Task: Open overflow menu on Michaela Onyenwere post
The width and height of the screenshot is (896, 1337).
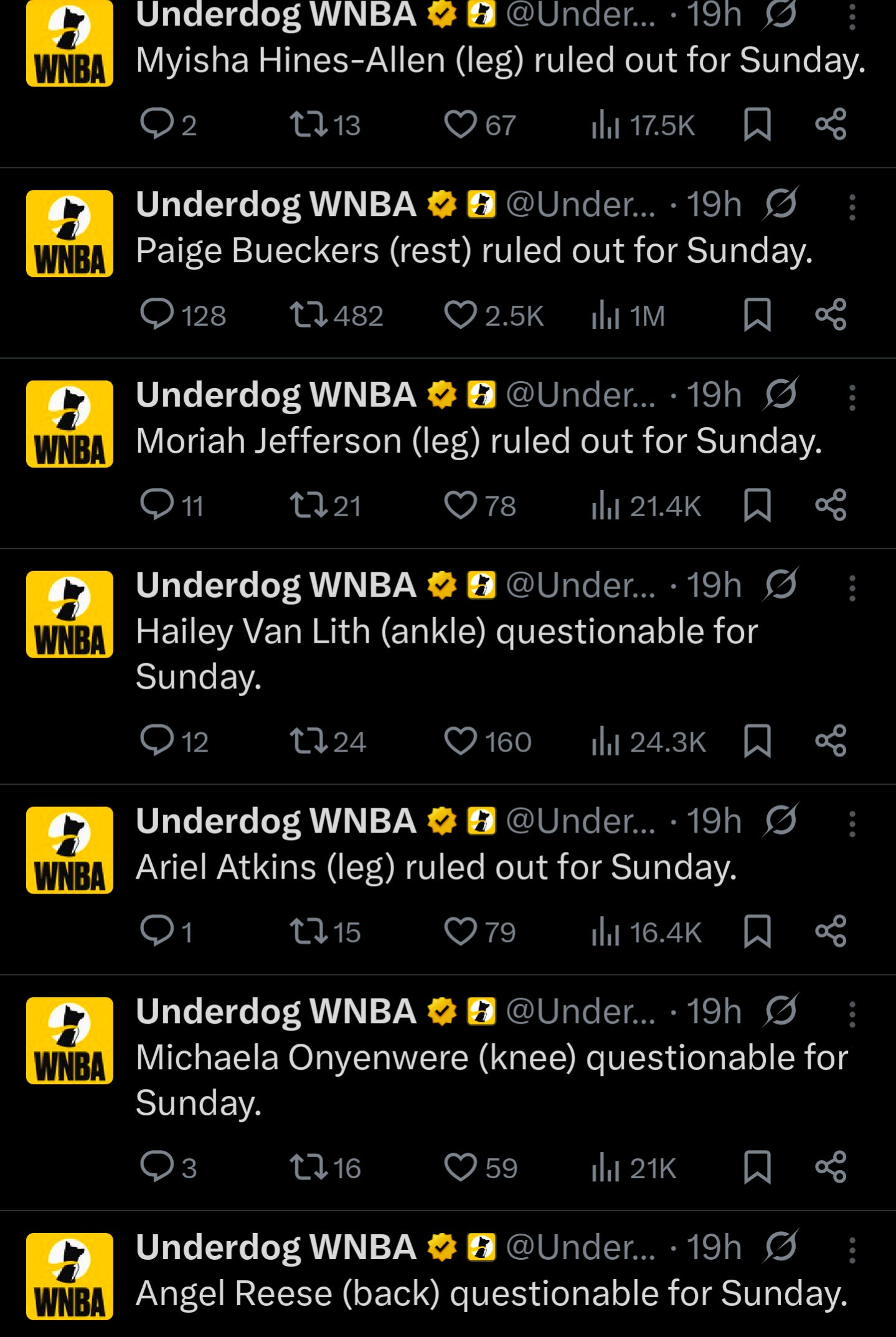Action: click(x=852, y=1014)
